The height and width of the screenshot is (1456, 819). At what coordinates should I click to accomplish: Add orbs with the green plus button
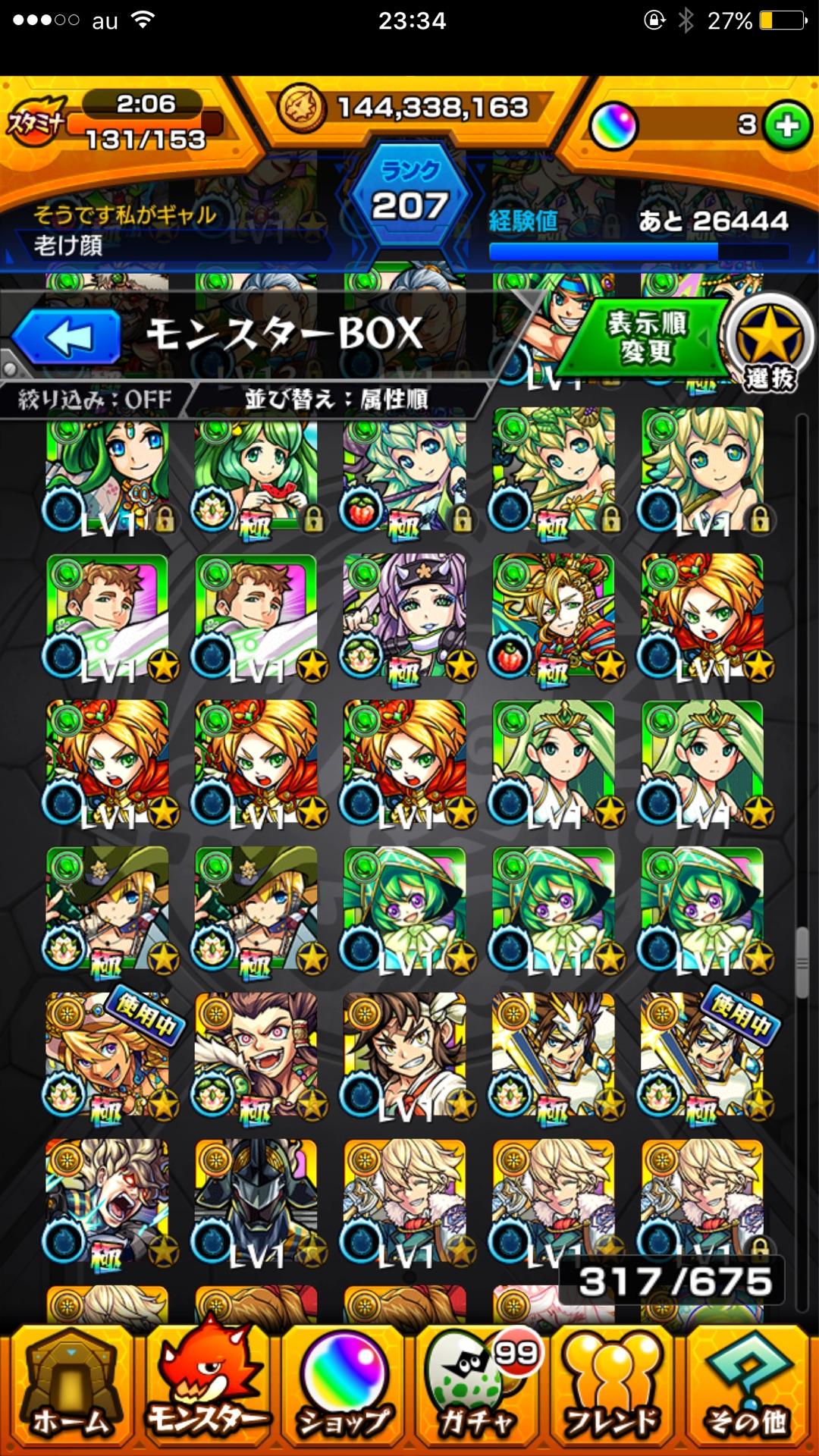[x=787, y=125]
